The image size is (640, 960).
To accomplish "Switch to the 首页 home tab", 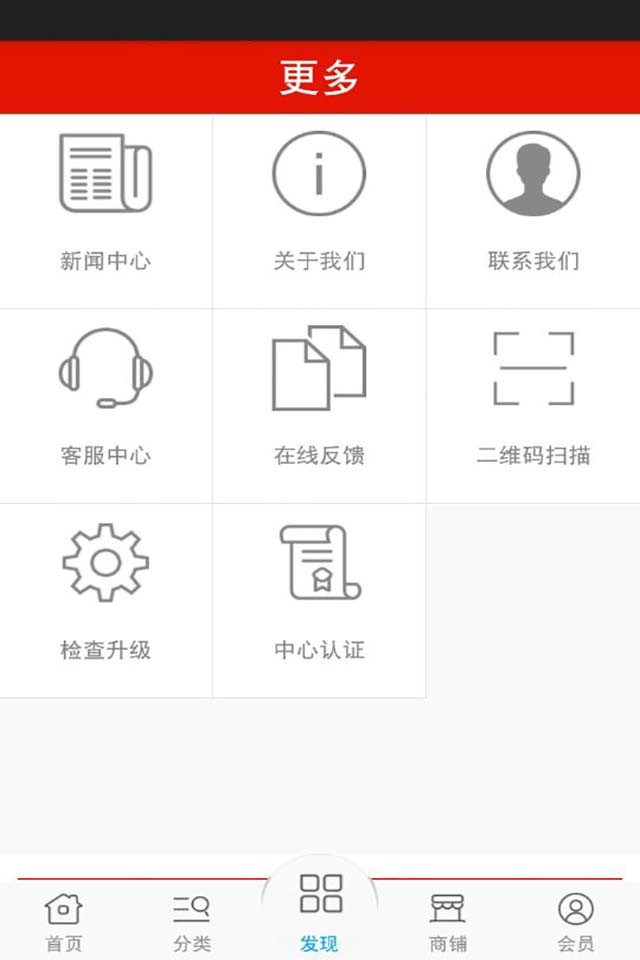I will [64, 922].
